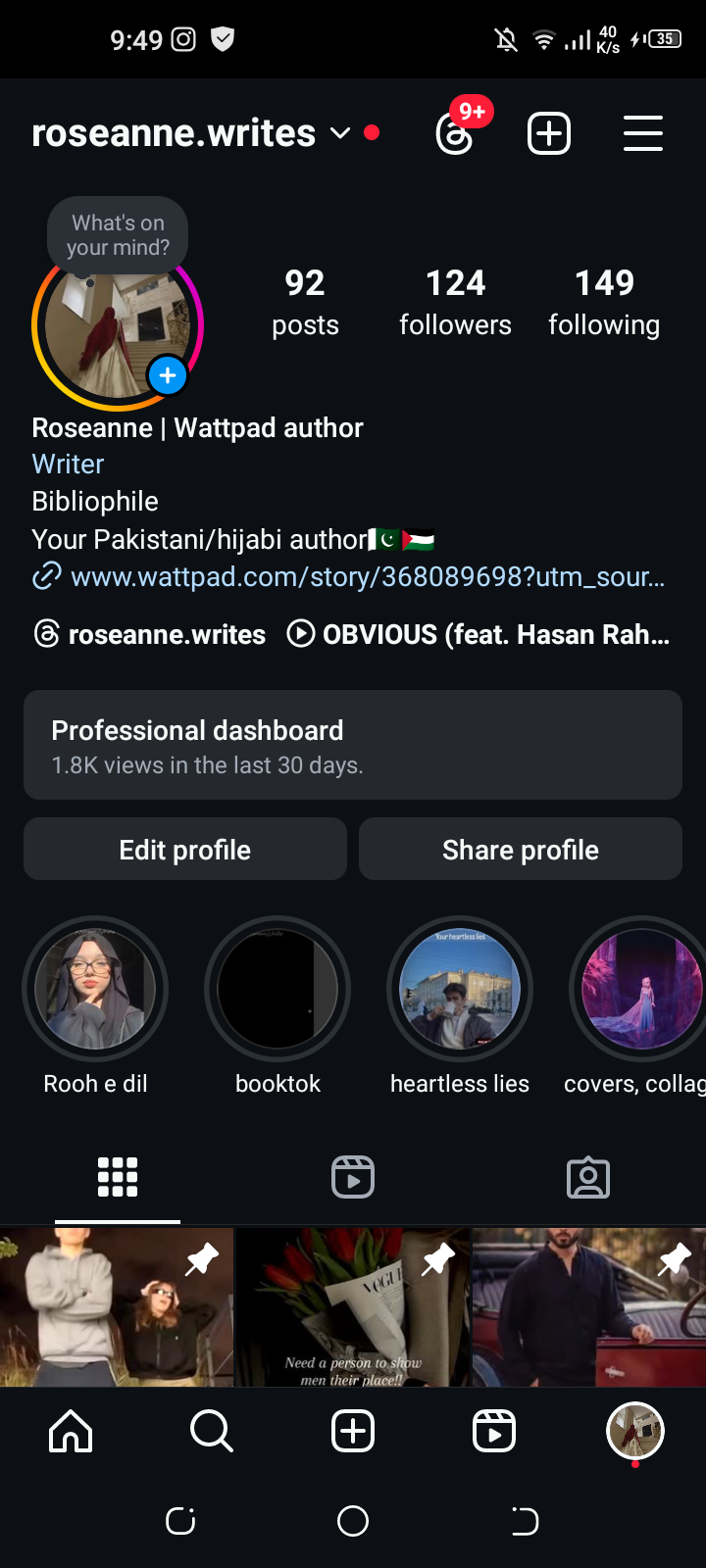Switch to the tagged photos tab

tap(588, 1177)
